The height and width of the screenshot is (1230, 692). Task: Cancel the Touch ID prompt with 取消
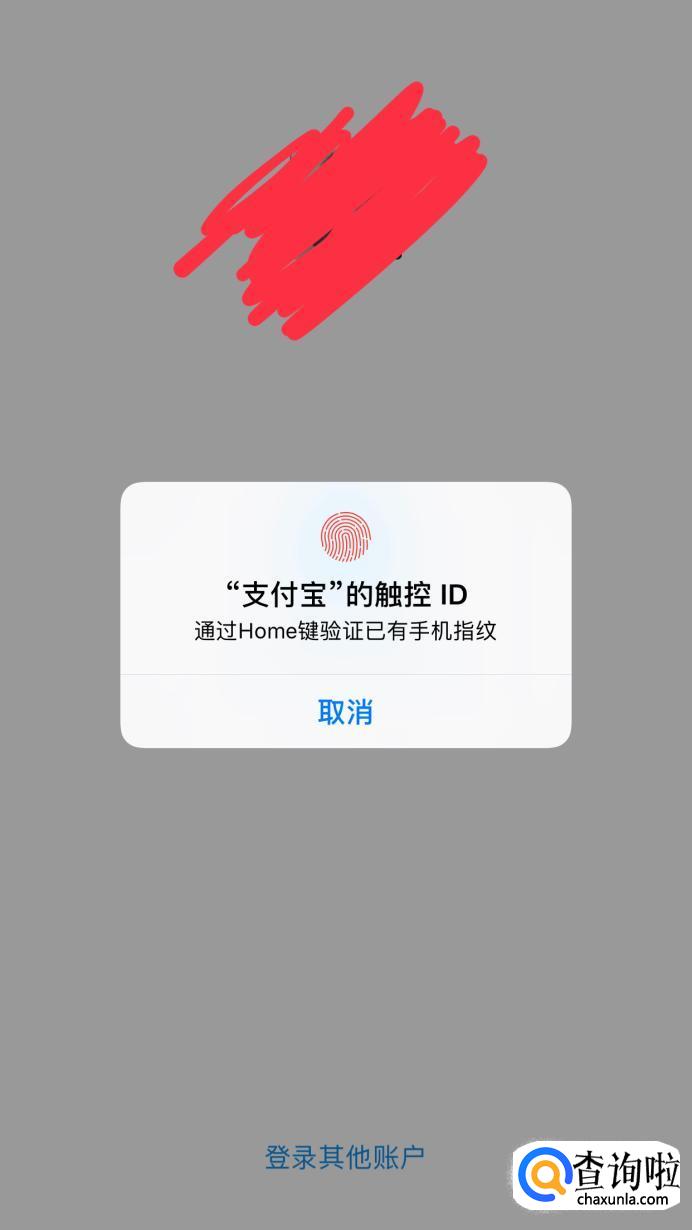pyautogui.click(x=345, y=712)
